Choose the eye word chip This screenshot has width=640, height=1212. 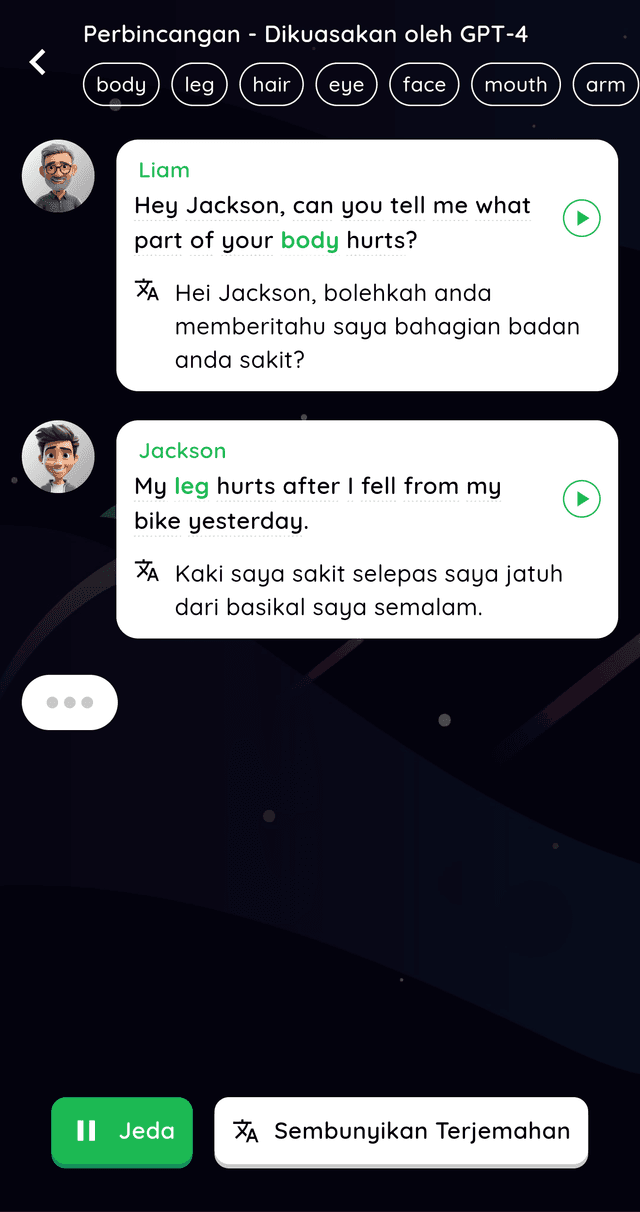346,85
